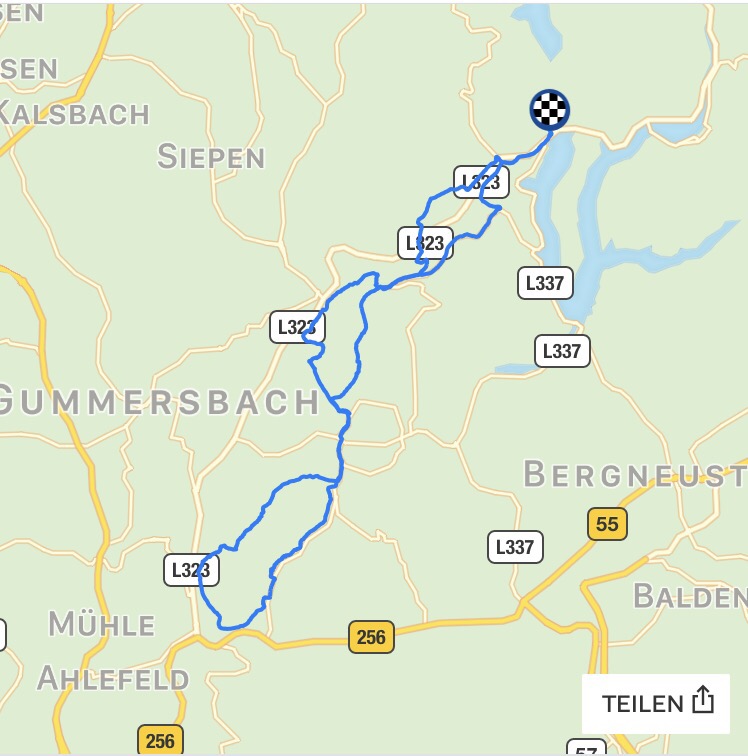This screenshot has width=748, height=756.
Task: Share the route via TEILEN button
Action: tap(656, 703)
